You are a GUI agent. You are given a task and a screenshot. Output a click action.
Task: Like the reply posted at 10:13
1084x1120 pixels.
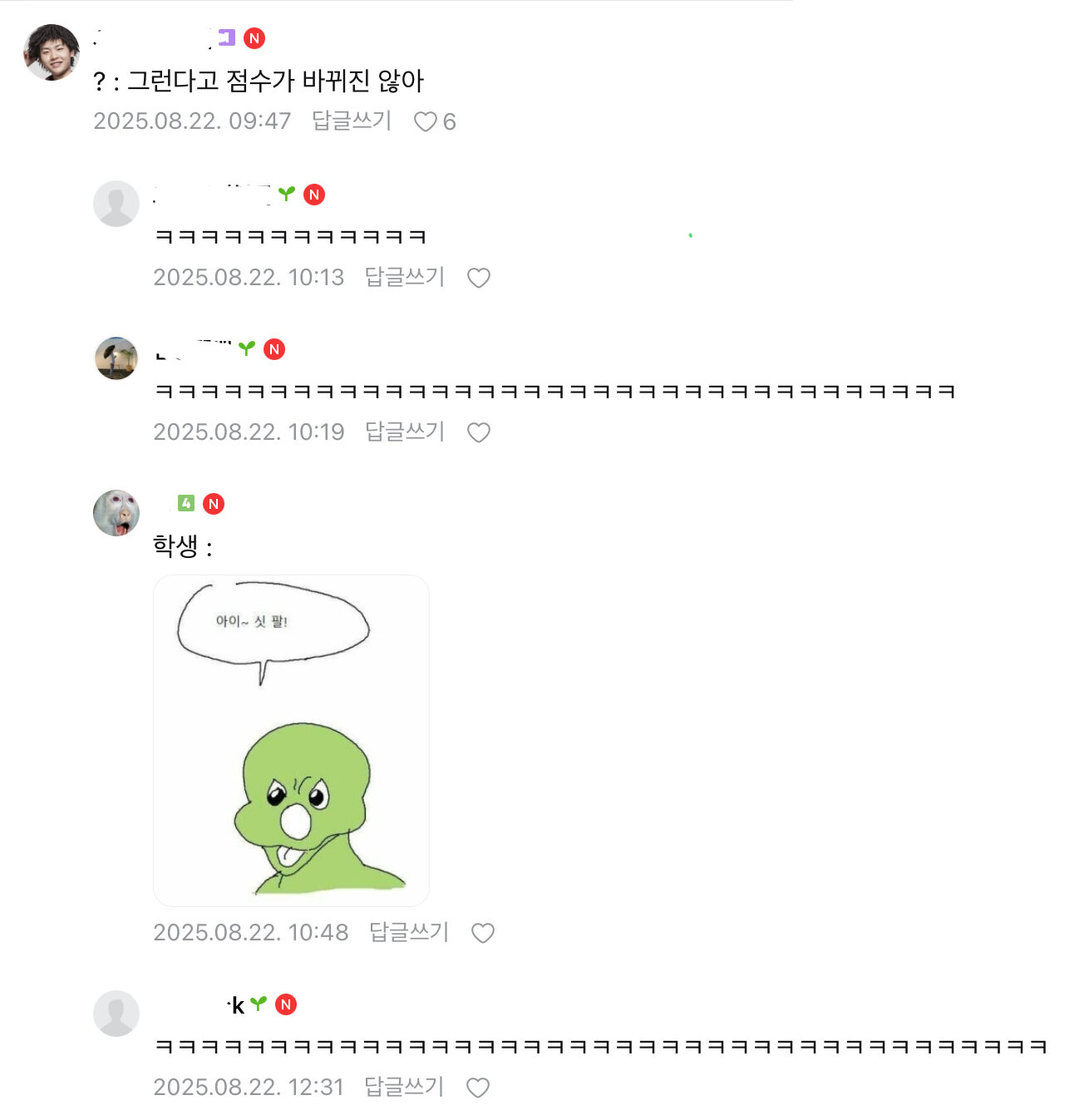click(479, 278)
